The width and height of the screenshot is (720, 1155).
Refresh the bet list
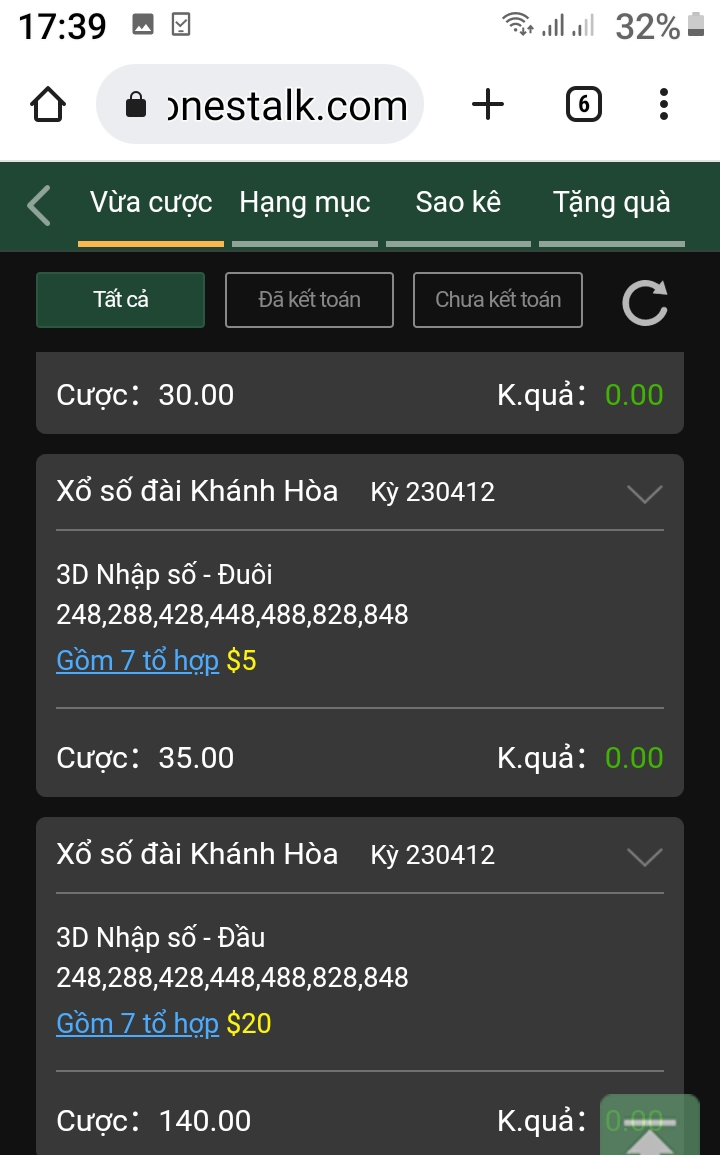pos(645,302)
